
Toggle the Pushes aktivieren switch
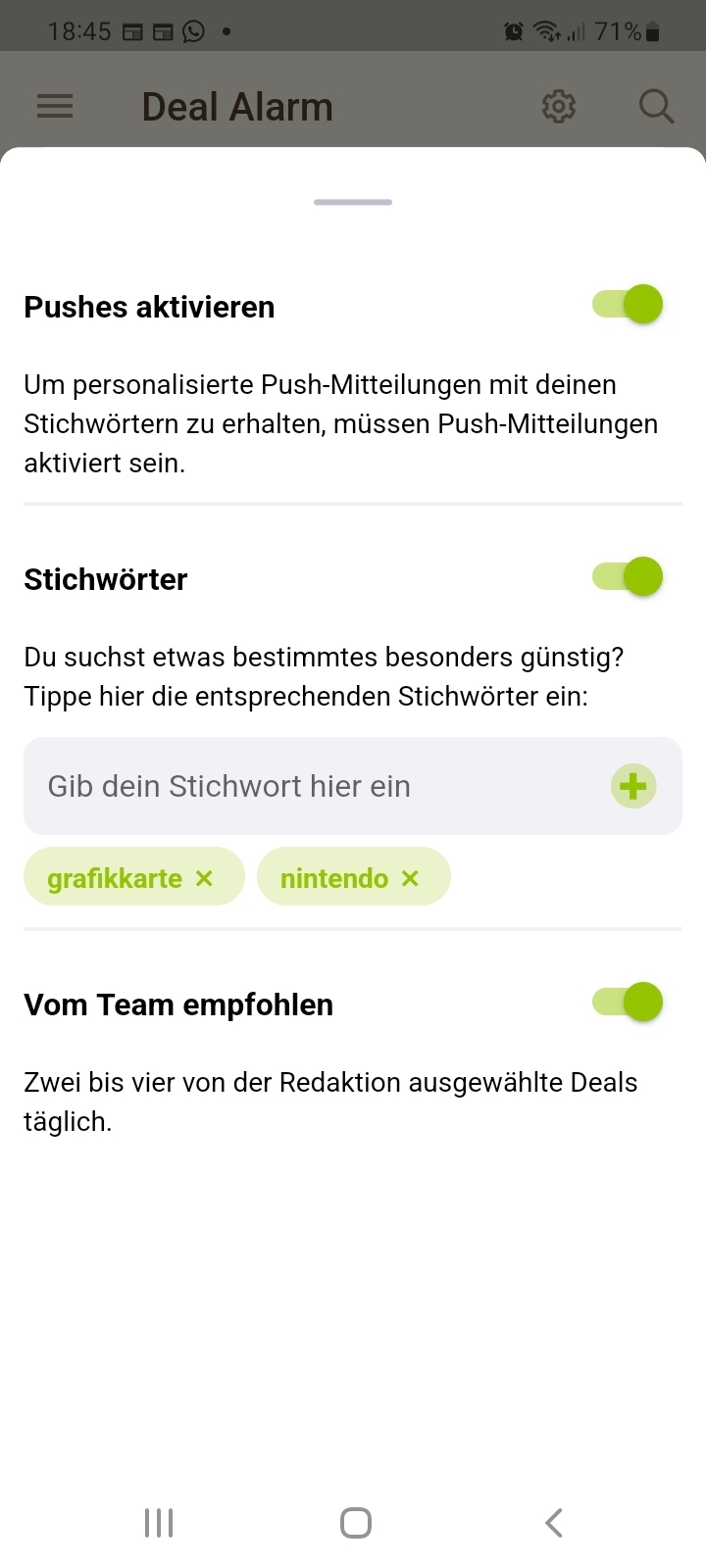pyautogui.click(x=628, y=305)
